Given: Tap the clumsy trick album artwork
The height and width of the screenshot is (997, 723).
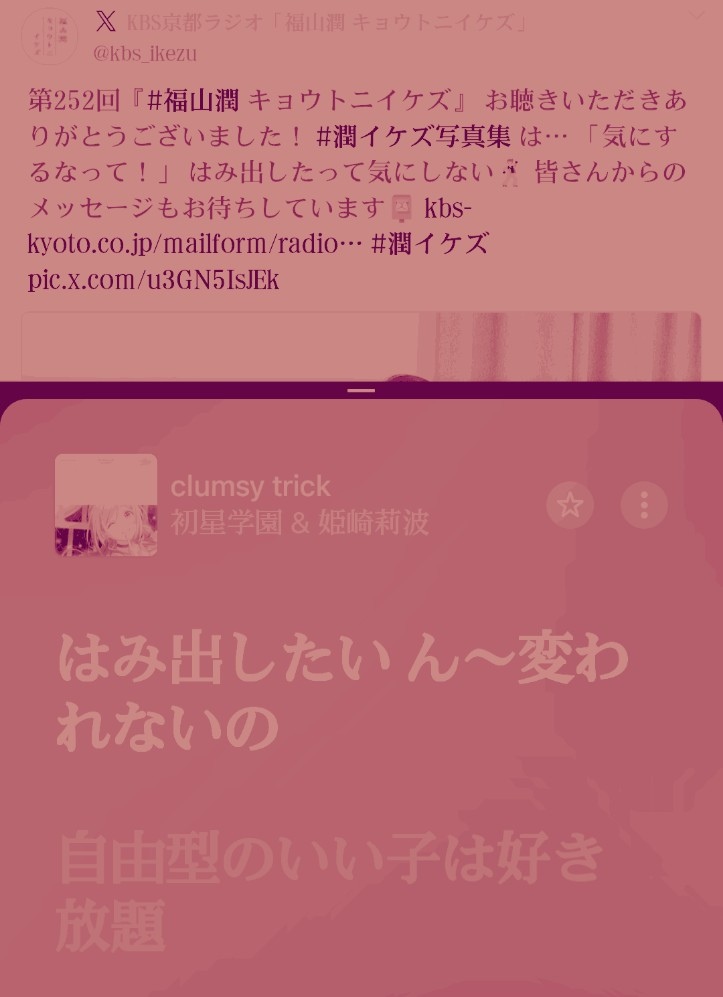Looking at the screenshot, I should (106, 505).
